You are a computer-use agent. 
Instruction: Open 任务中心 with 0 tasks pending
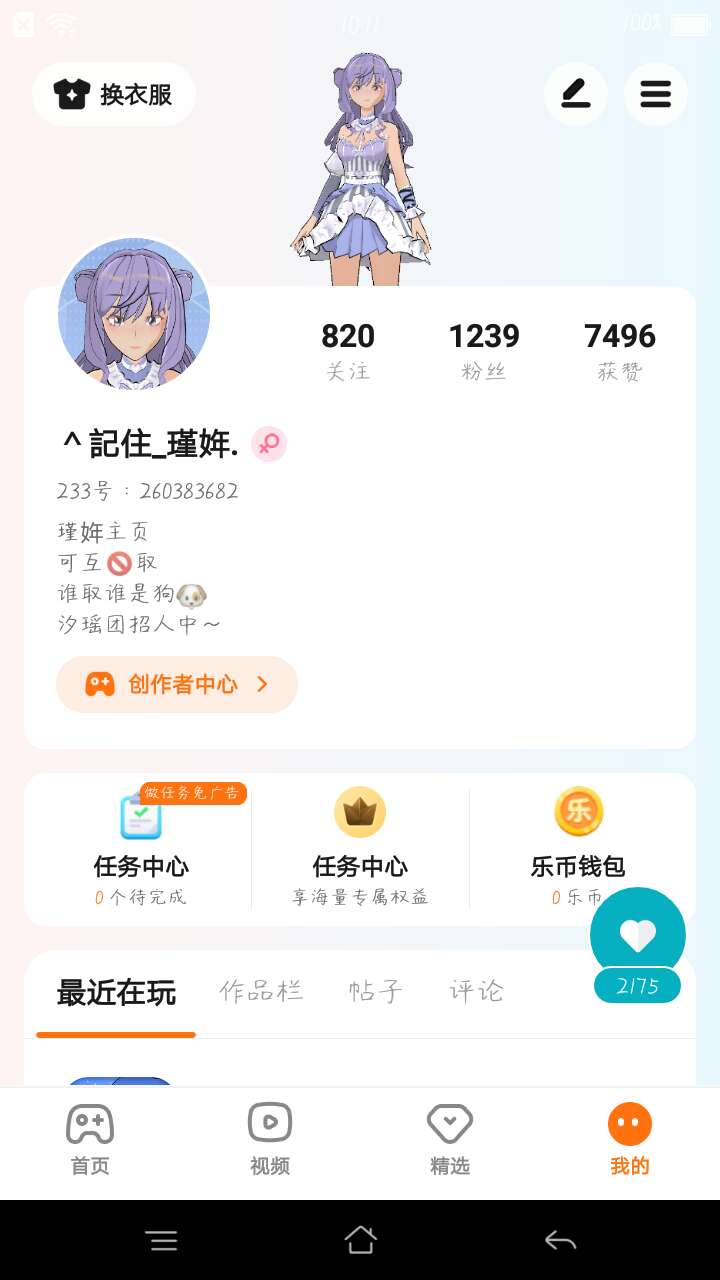pos(140,846)
